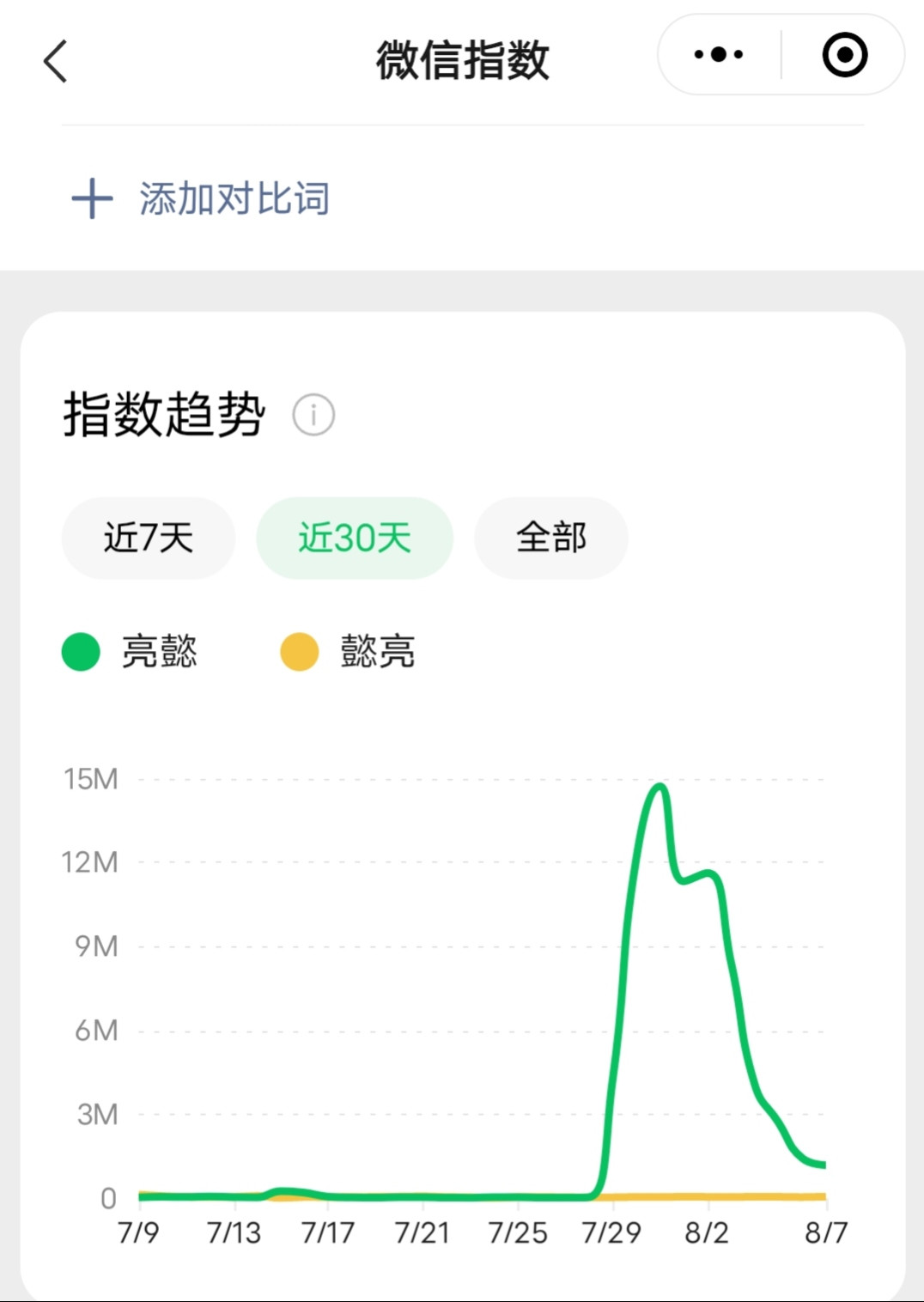Image resolution: width=924 pixels, height=1302 pixels.
Task: Show the full history with 全部
Action: pyautogui.click(x=551, y=538)
